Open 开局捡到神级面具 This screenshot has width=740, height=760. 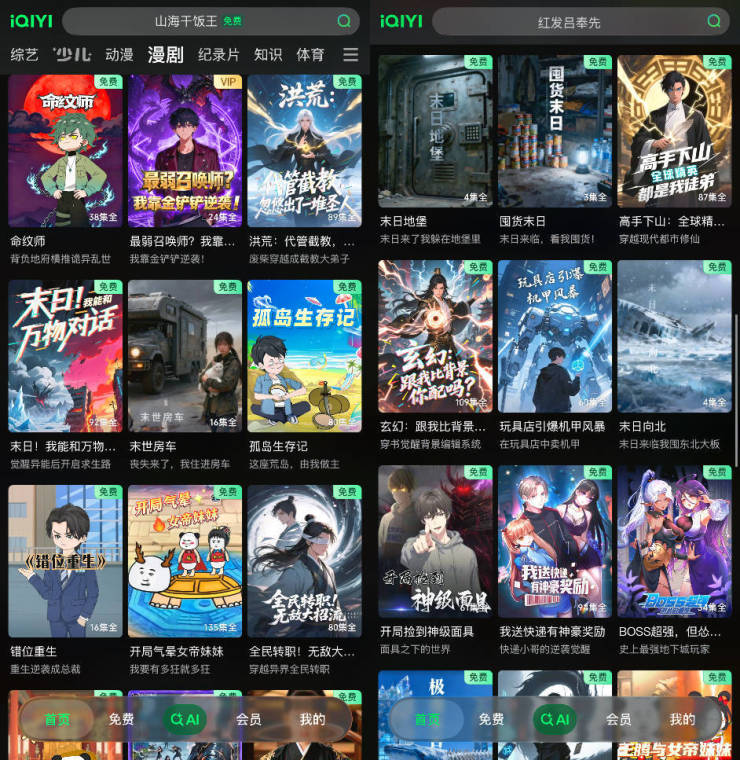[x=435, y=540]
